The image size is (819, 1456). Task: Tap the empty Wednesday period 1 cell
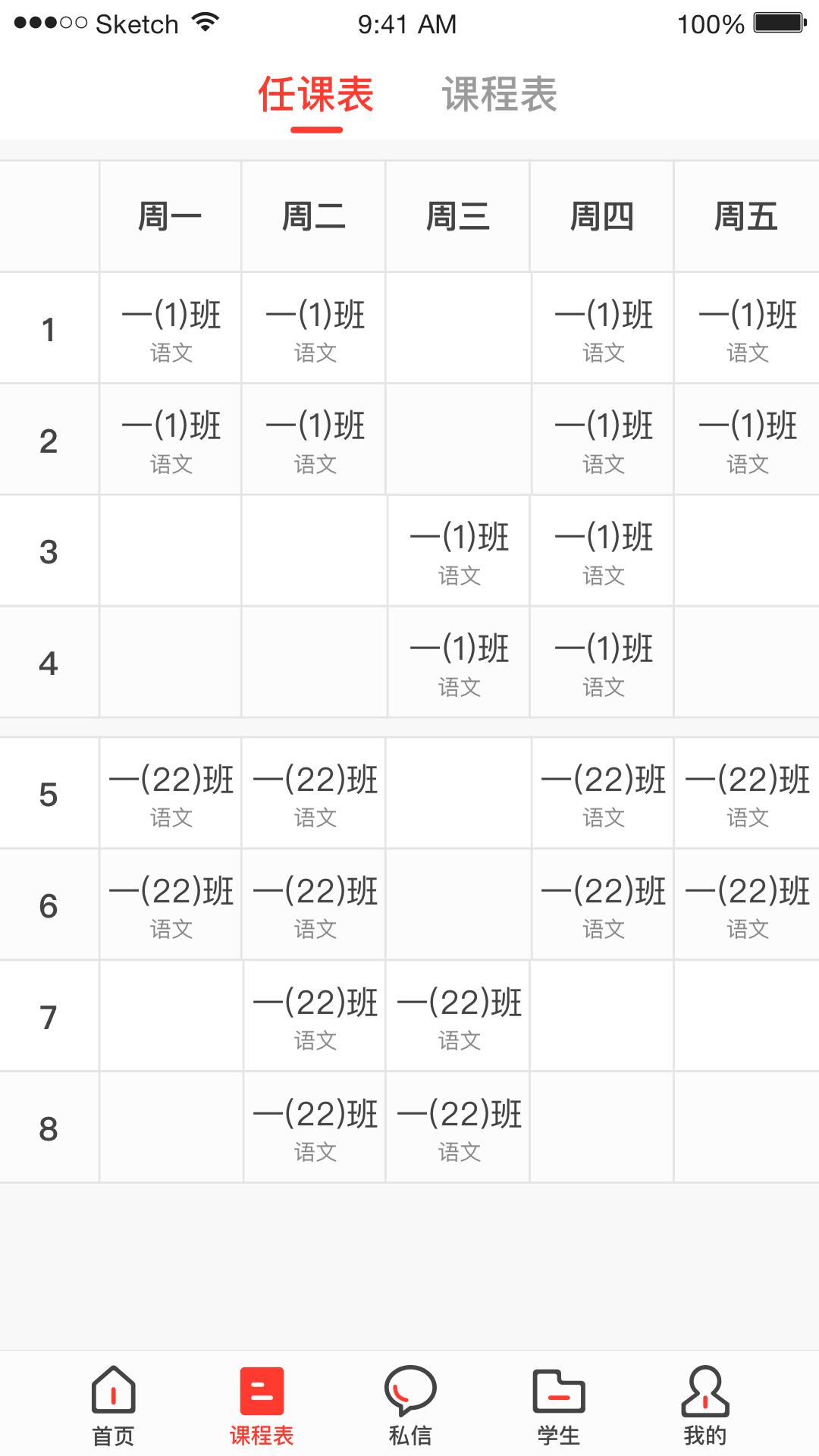pos(457,328)
